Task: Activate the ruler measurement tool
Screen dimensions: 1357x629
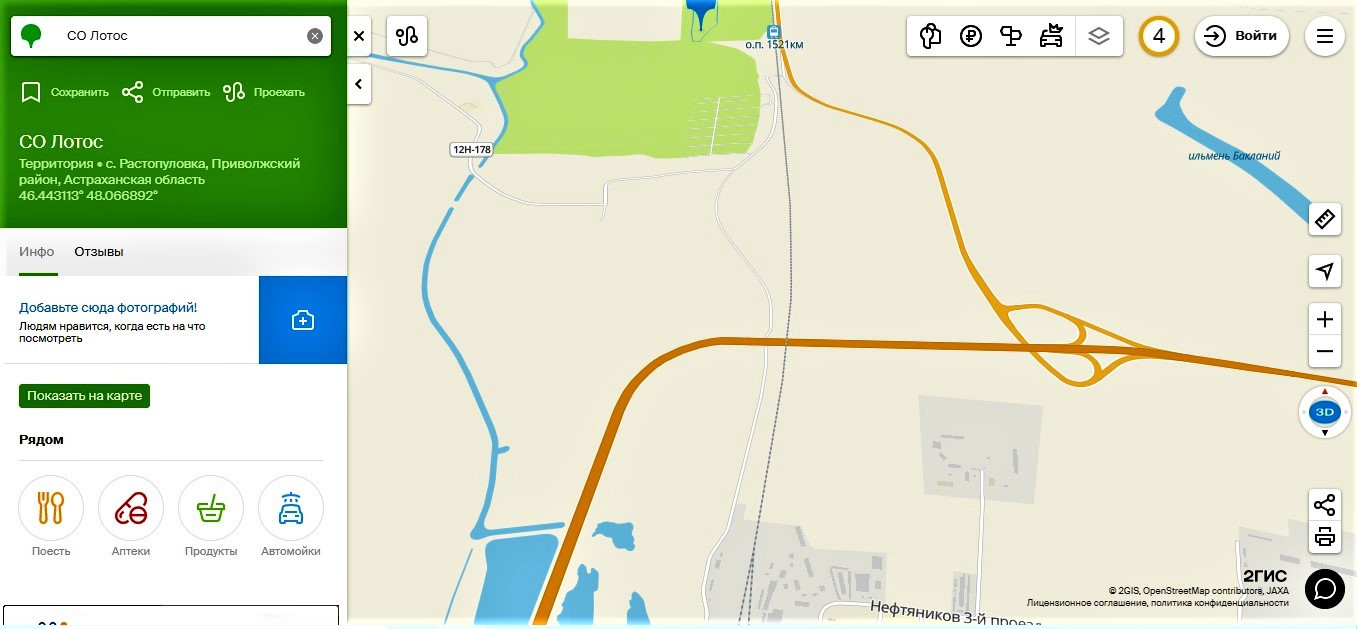Action: tap(1325, 219)
